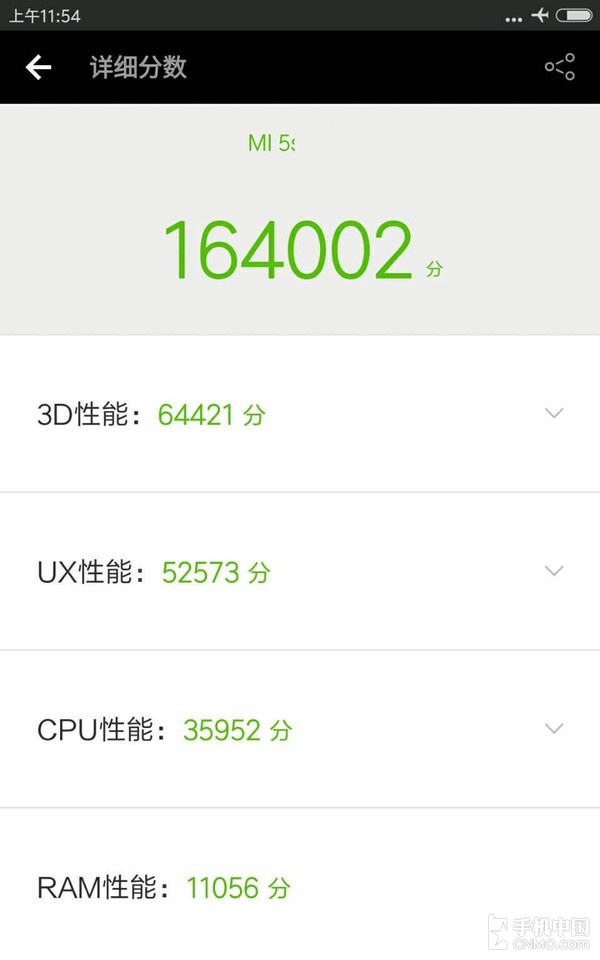This screenshot has height=960, width=600.
Task: Expand the 3D性能 score details
Action: 554,413
